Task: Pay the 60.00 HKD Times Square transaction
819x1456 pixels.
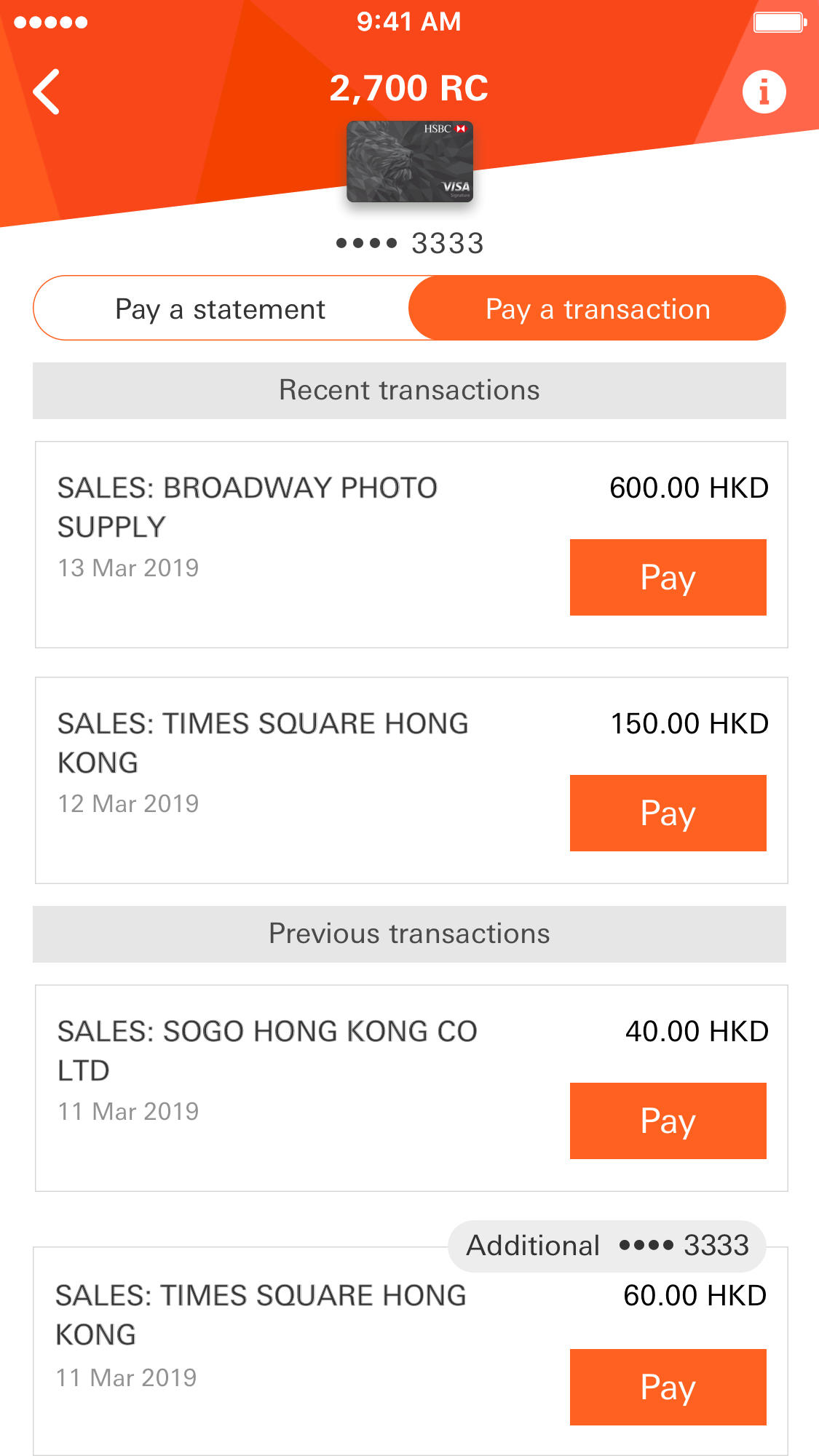Action: pos(668,1387)
